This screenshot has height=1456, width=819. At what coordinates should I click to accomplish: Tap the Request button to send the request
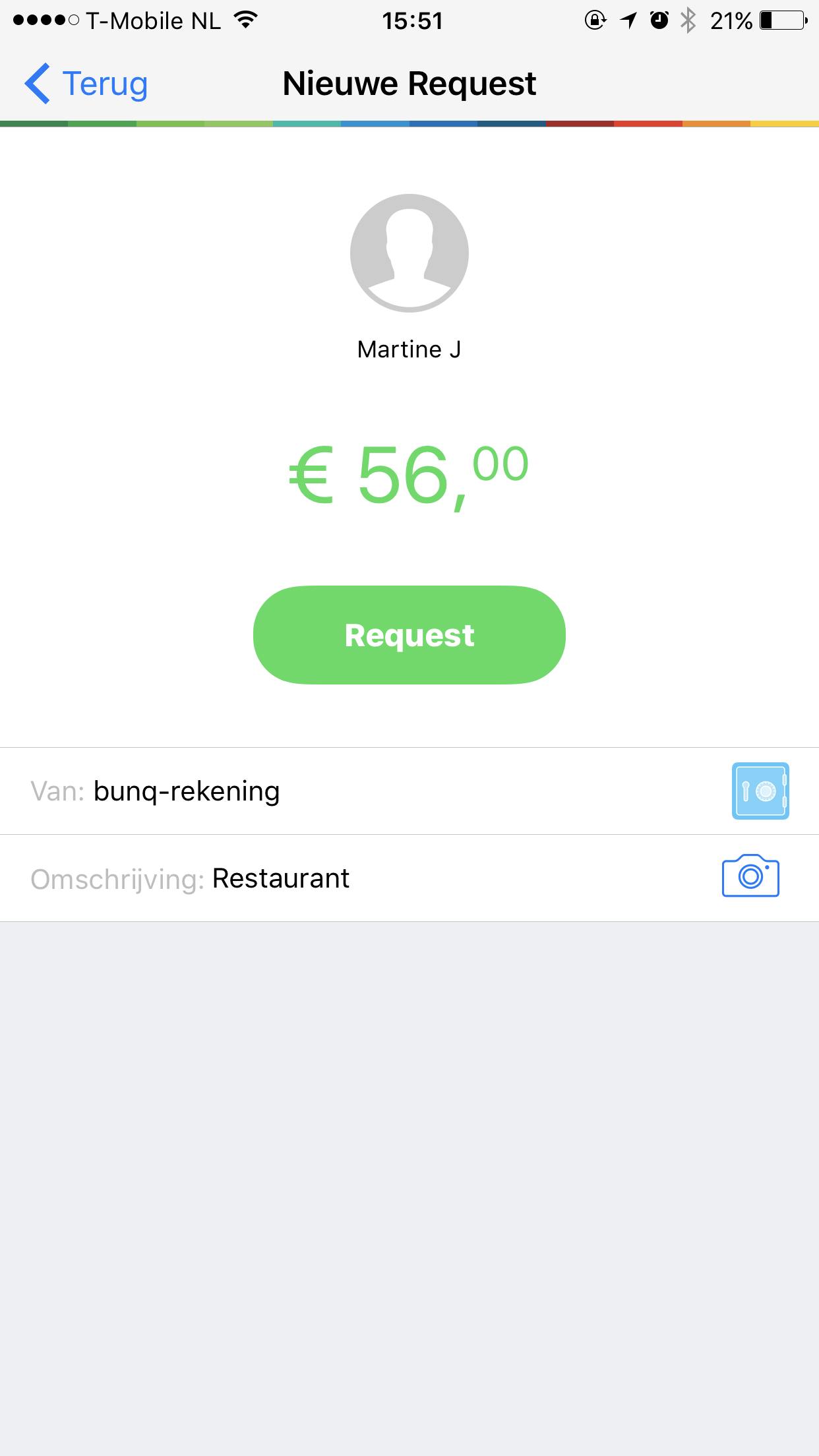[x=409, y=634]
